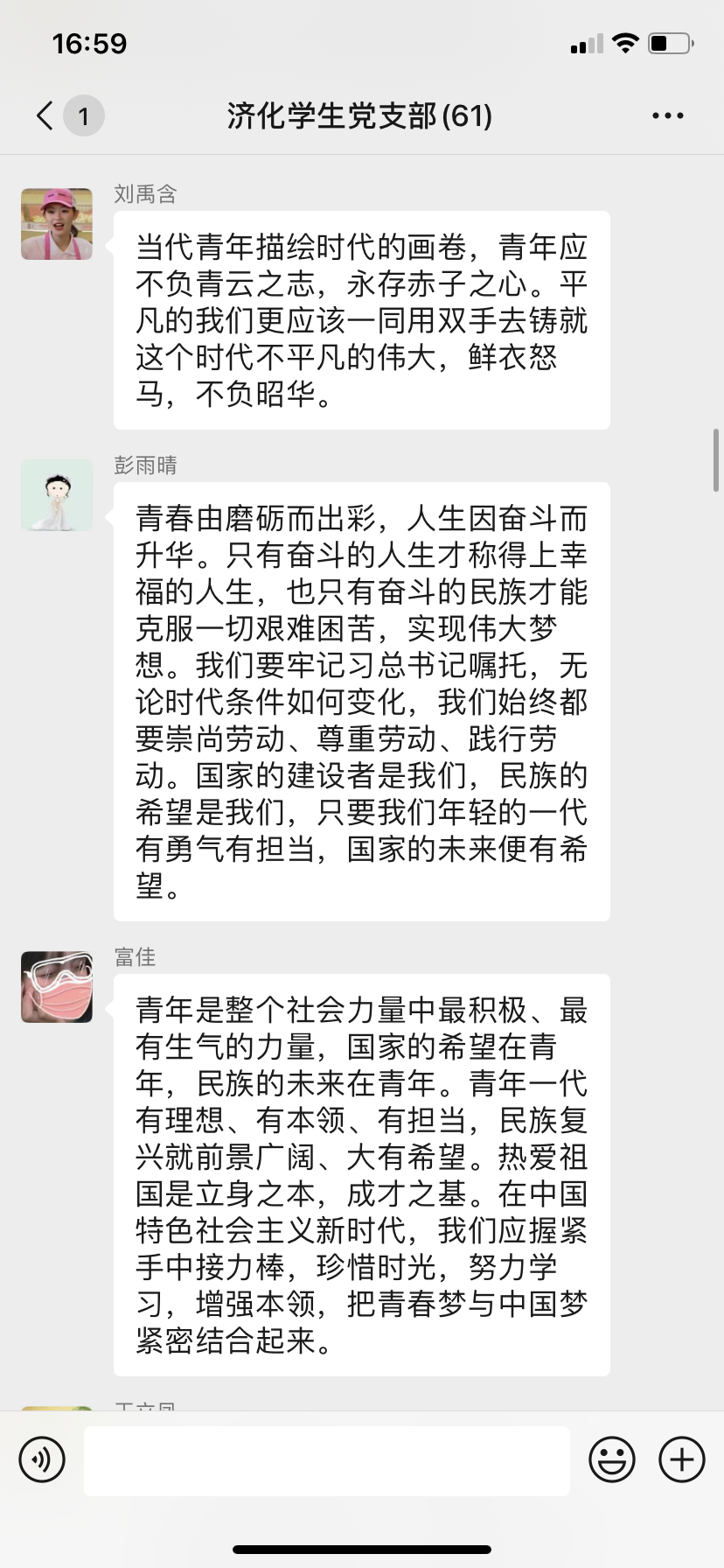Open the emoji sticker panel
This screenshot has width=724, height=1568.
click(x=611, y=1459)
